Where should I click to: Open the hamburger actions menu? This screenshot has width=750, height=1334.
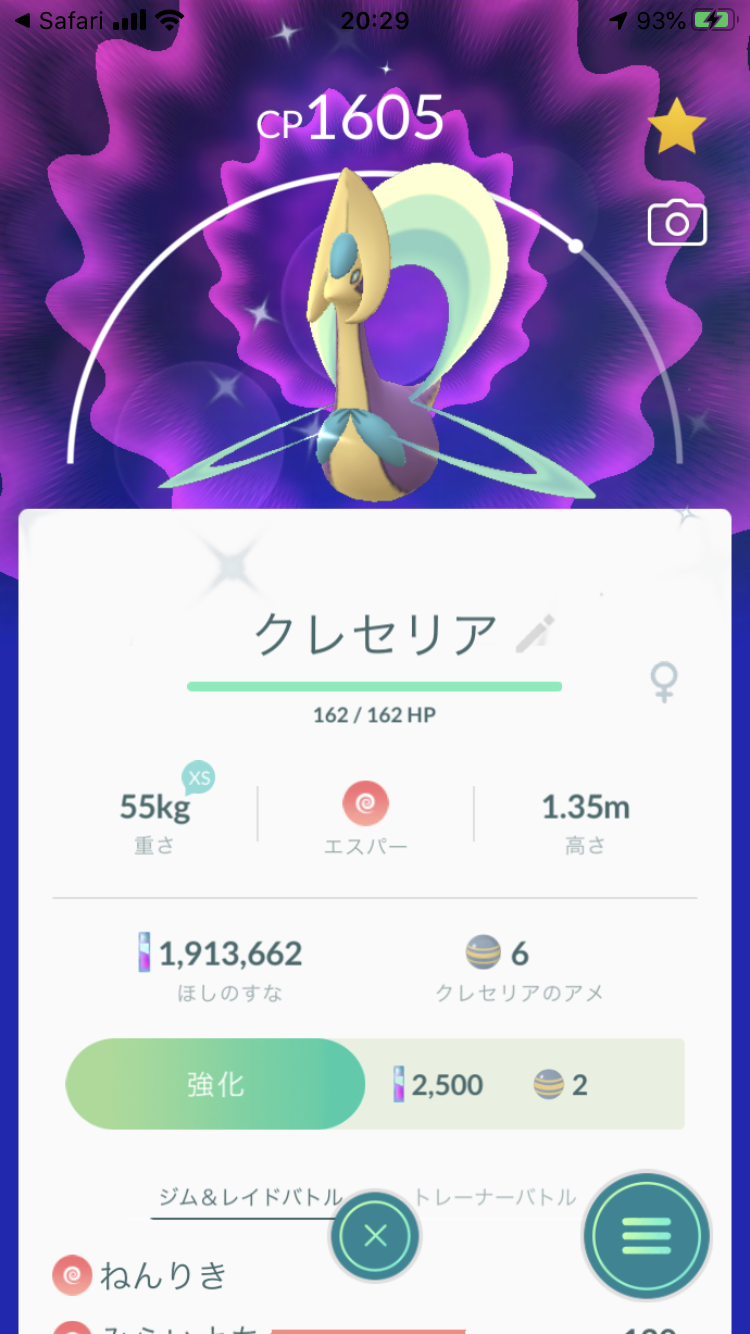pos(646,1237)
